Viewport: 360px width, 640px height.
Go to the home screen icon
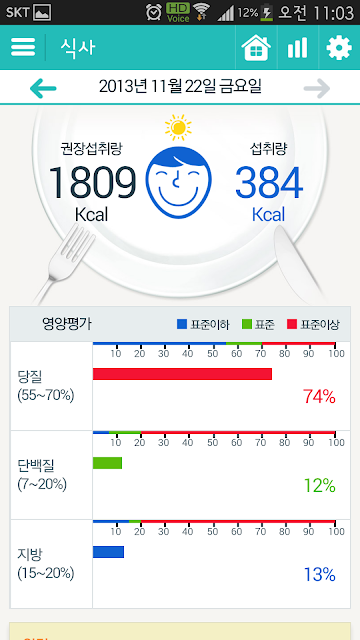(x=256, y=48)
